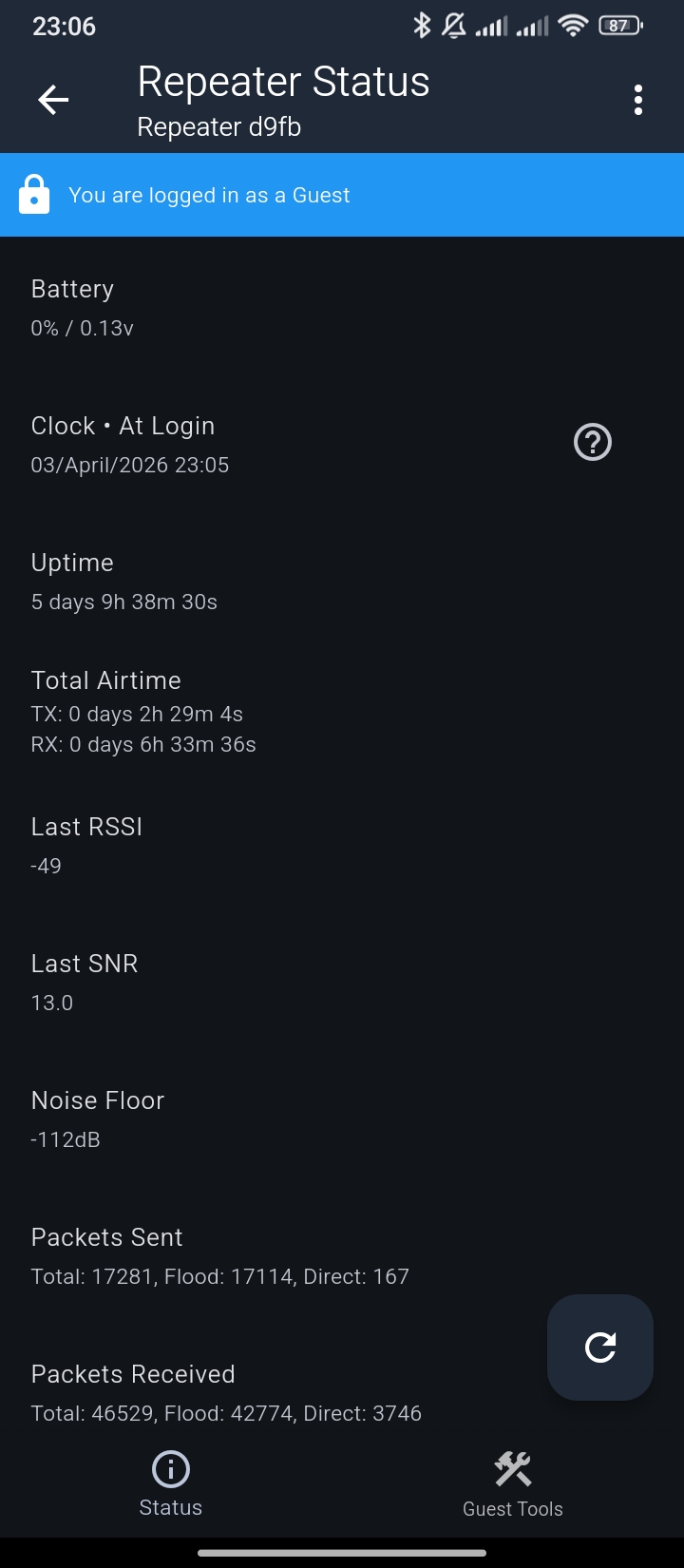Refresh the repeater status

click(600, 1347)
